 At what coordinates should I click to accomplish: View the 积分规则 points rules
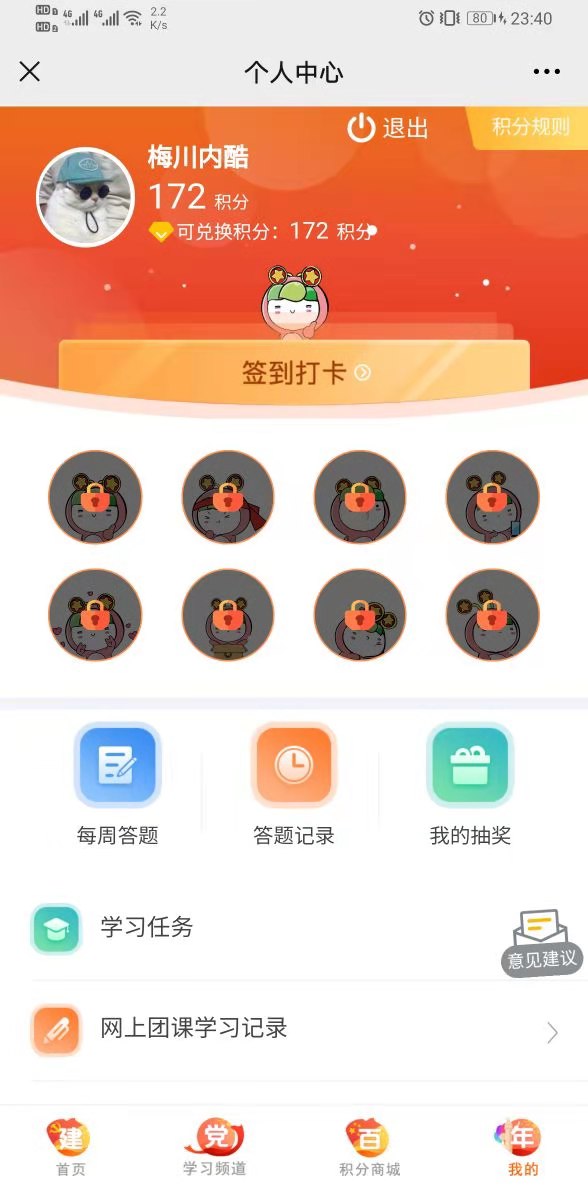coord(530,127)
